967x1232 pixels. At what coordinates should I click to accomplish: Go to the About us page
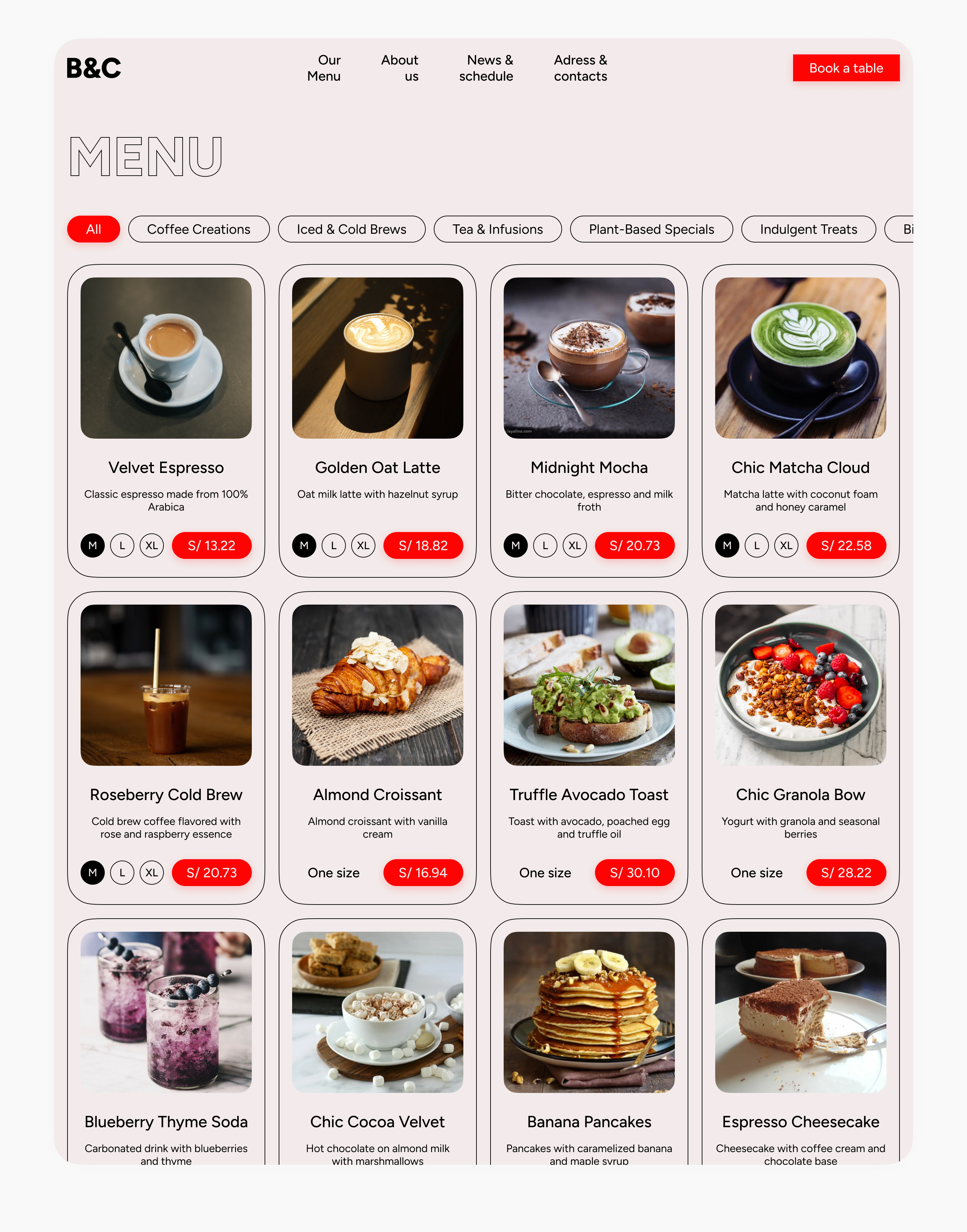click(x=400, y=68)
